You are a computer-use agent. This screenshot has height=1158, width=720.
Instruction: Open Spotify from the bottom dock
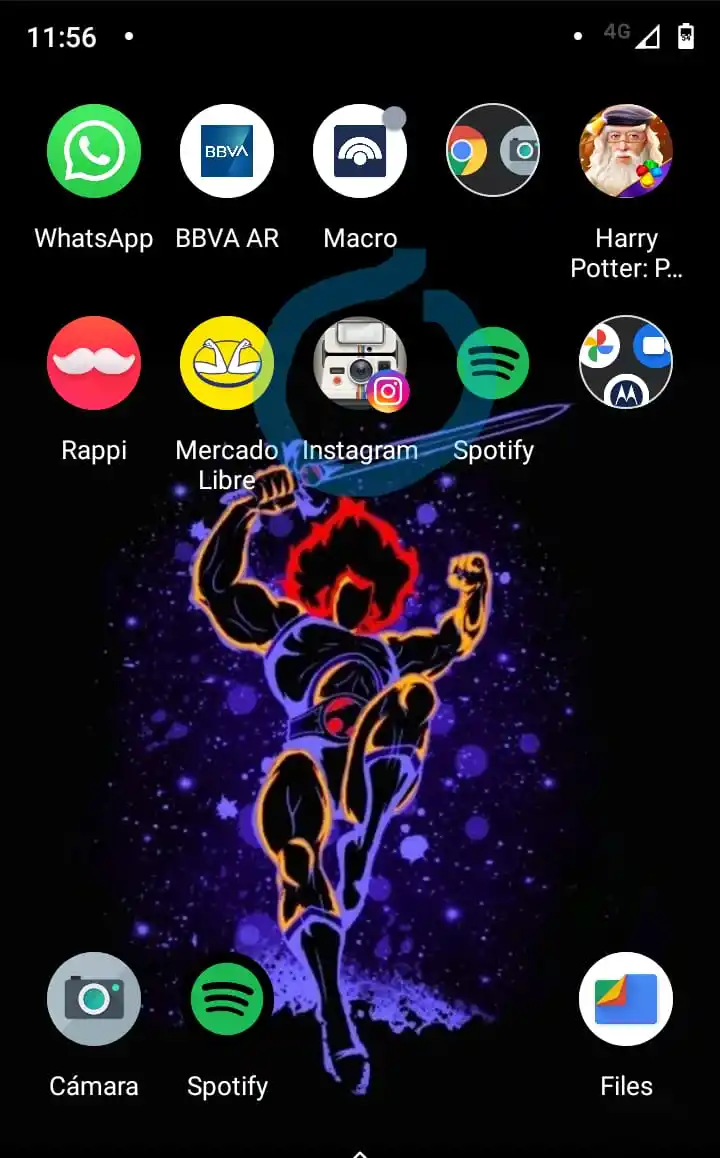(x=227, y=999)
